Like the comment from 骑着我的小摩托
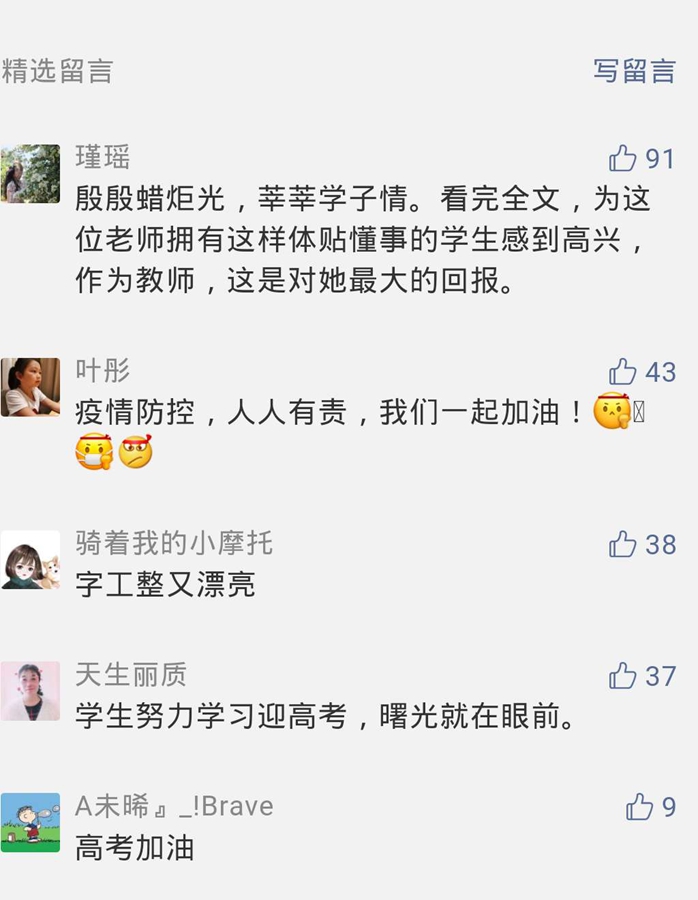Screen dimensions: 698x900 623,545
